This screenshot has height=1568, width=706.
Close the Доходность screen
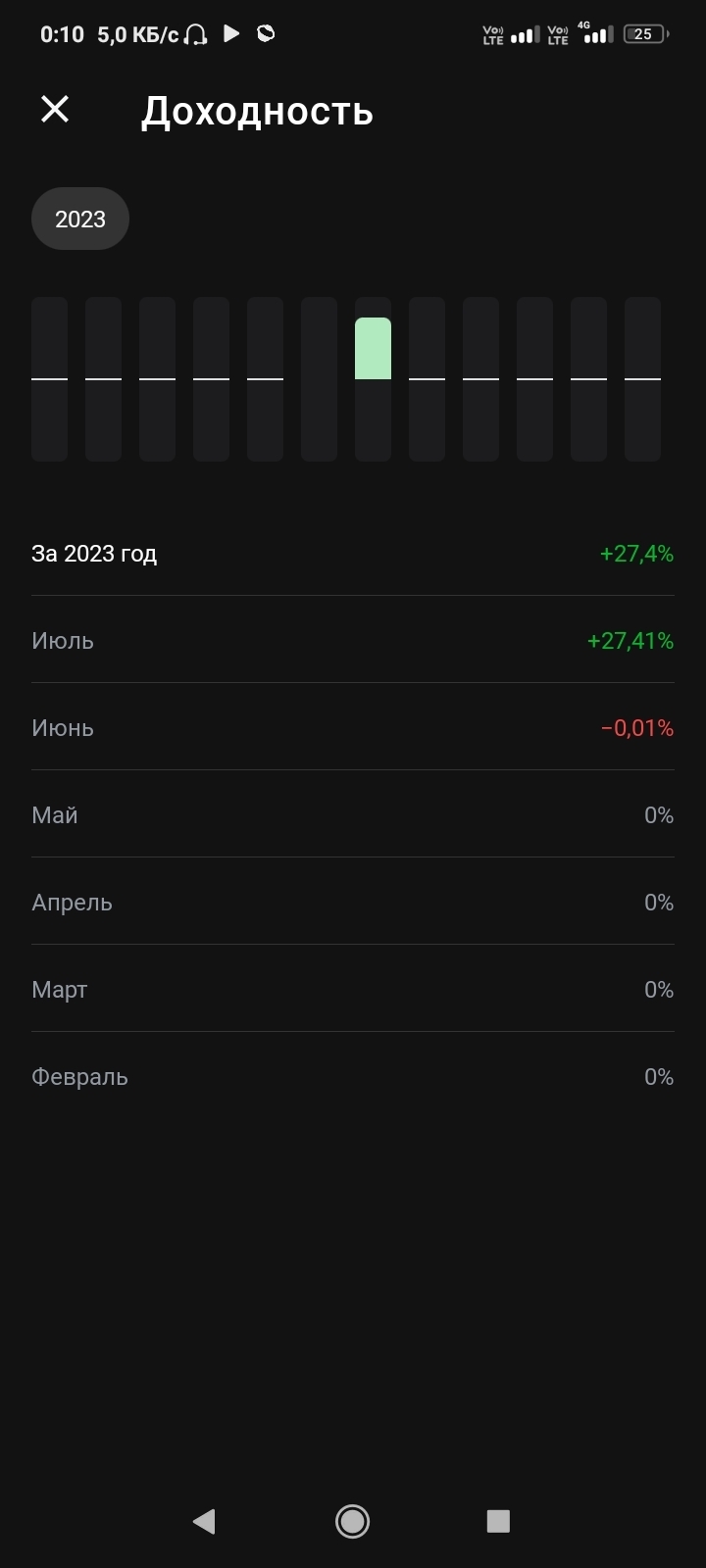tap(55, 109)
